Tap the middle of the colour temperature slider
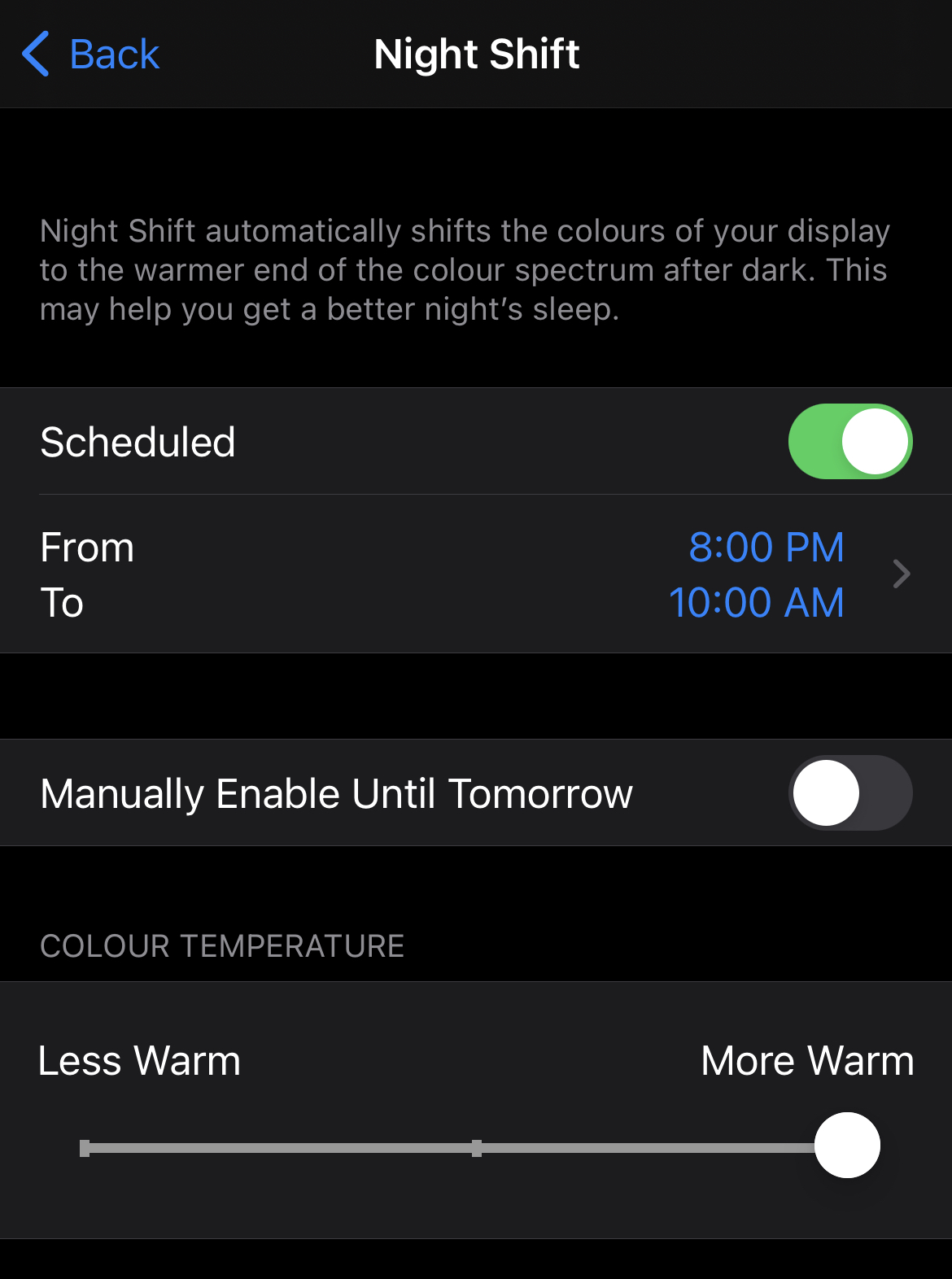Image resolution: width=952 pixels, height=1279 pixels. click(x=477, y=1148)
